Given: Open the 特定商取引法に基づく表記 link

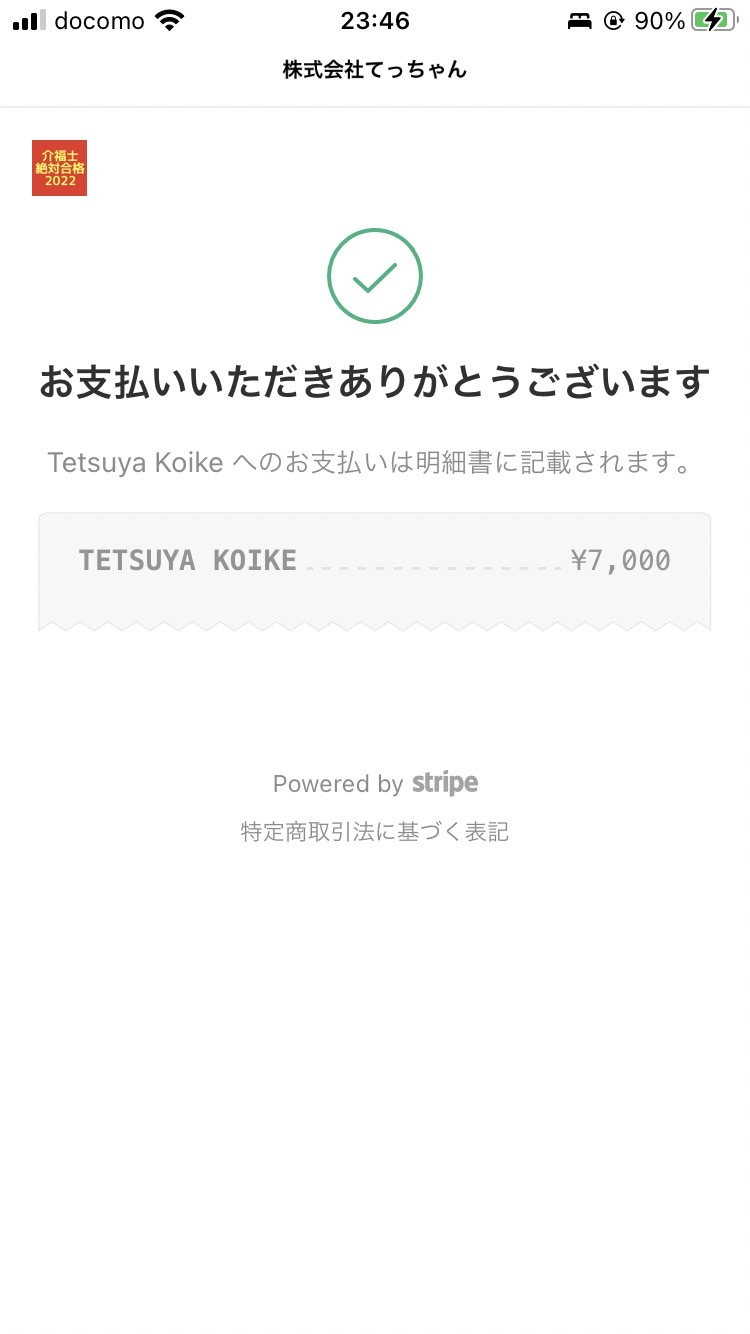Looking at the screenshot, I should coord(375,832).
